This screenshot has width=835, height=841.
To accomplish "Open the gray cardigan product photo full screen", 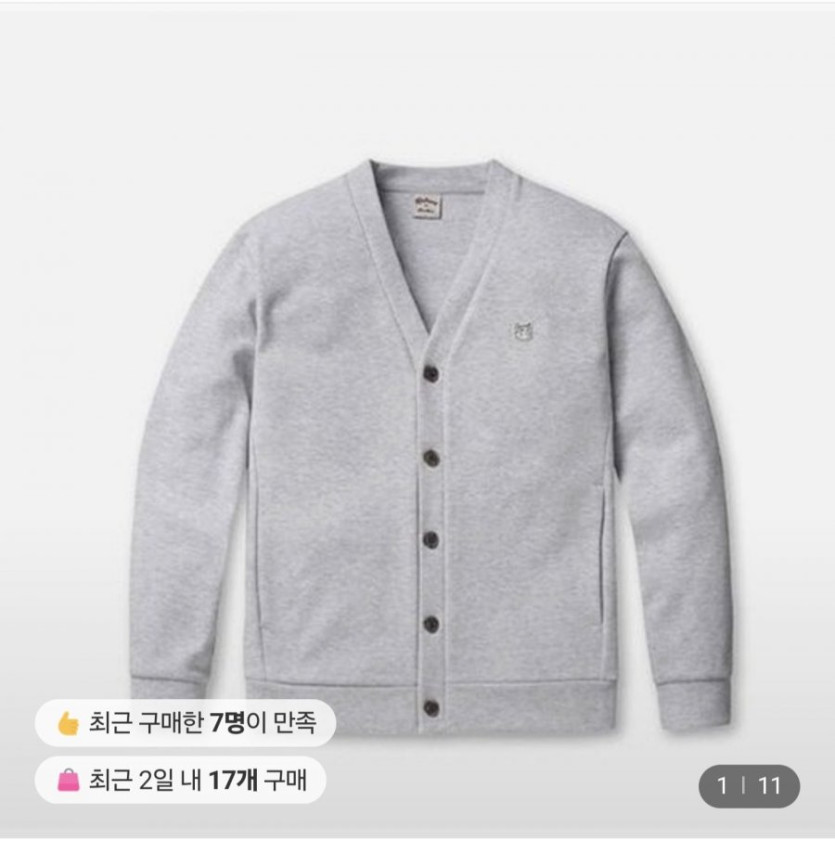I will [430, 420].
